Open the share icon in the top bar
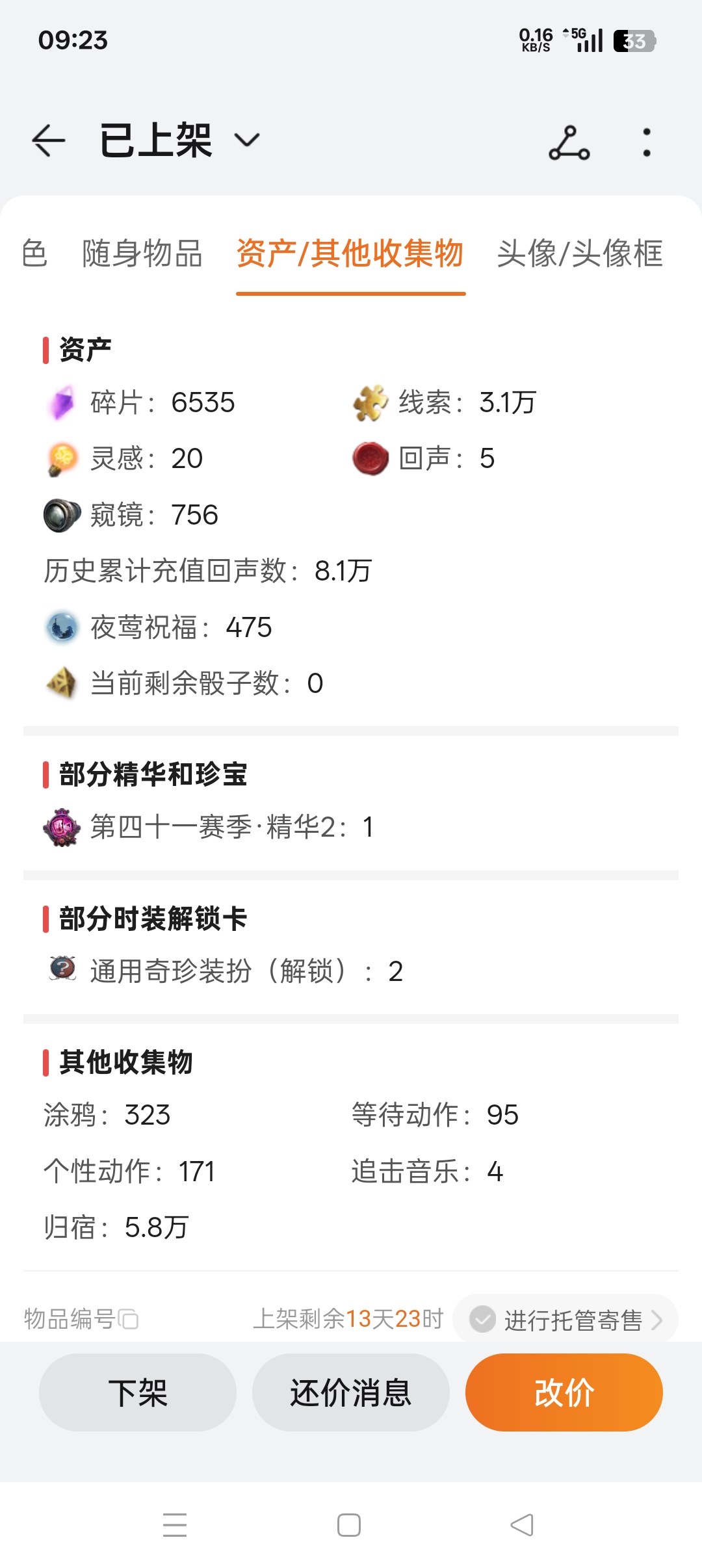The height and width of the screenshot is (1568, 702). pos(569,143)
